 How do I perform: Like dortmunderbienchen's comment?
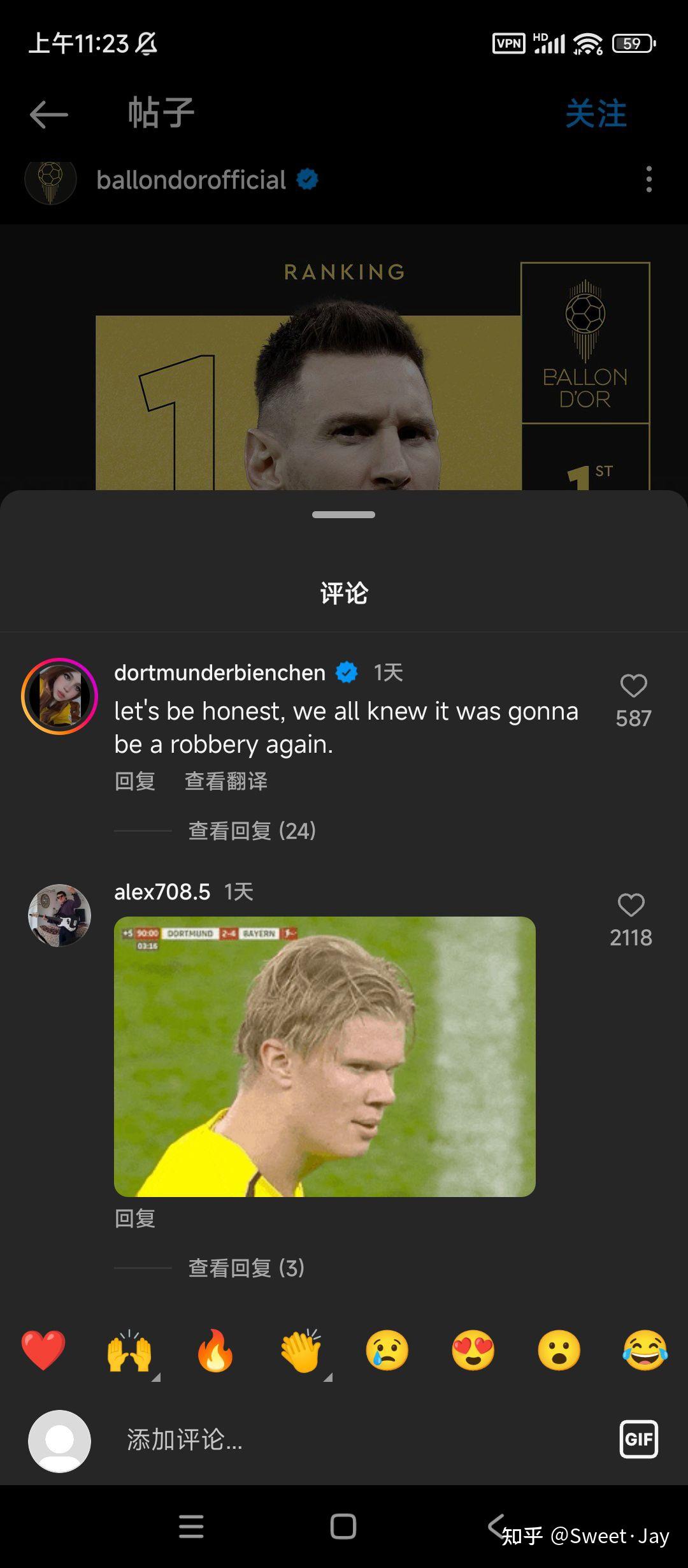633,686
